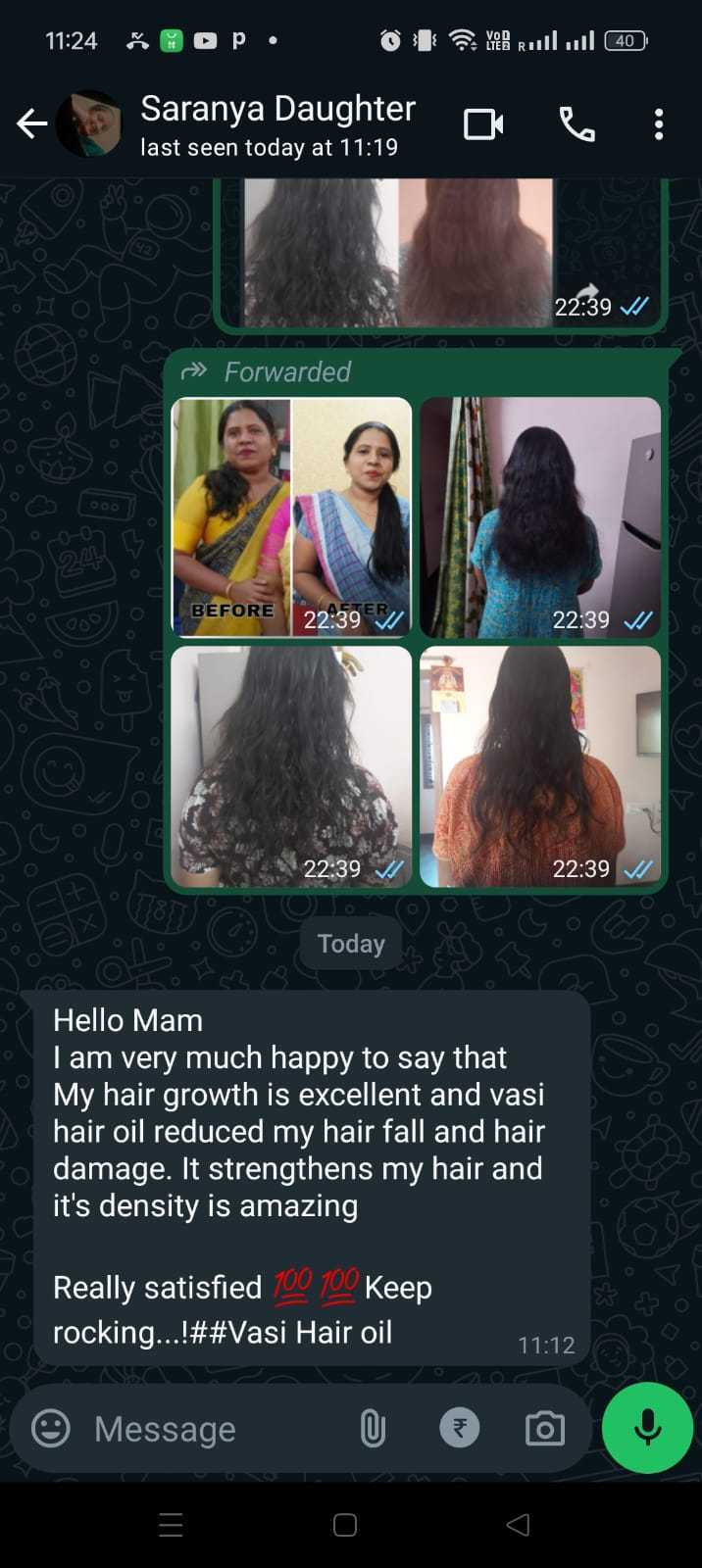Open the emoji picker
The width and height of the screenshot is (702, 1568).
(x=51, y=1428)
